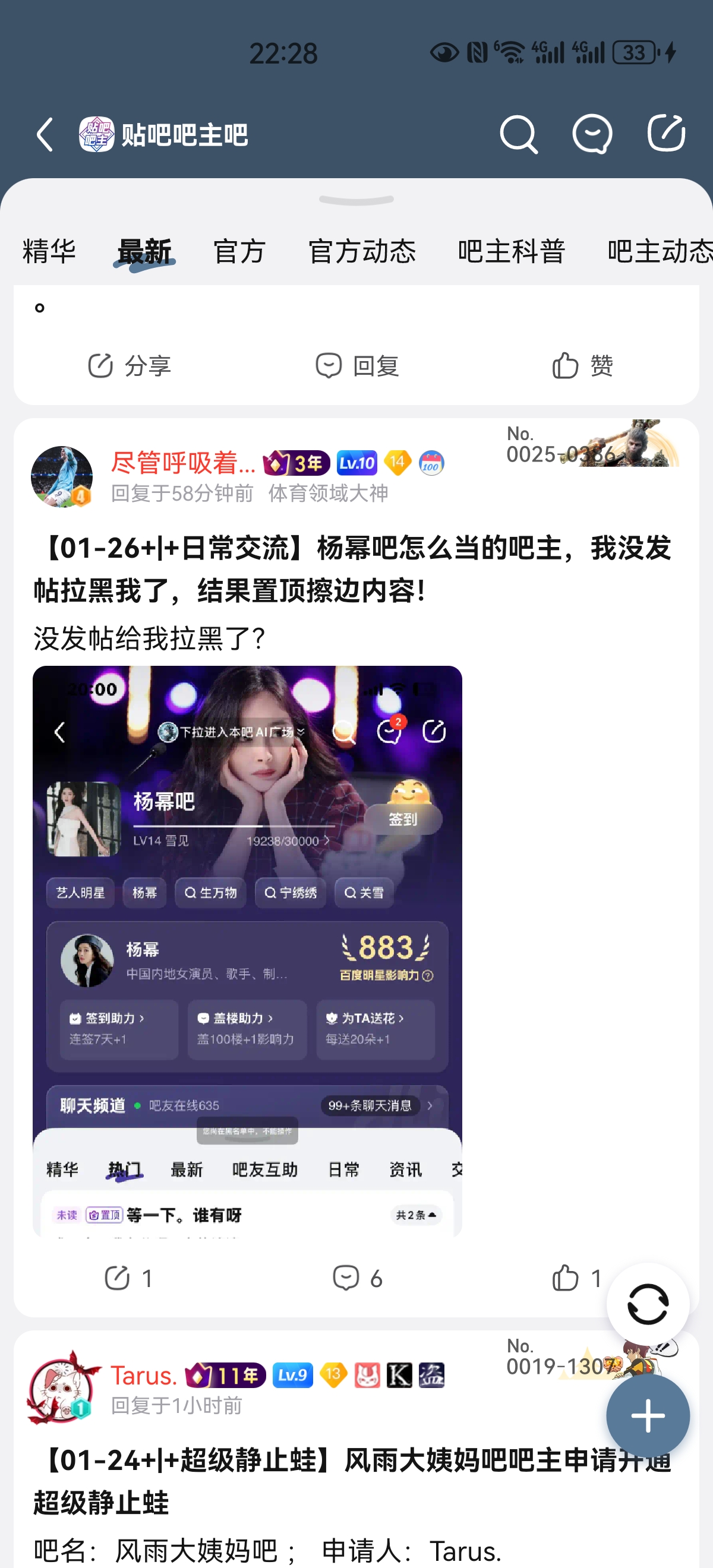Open the messages chat bubble icon
Image resolution: width=713 pixels, height=1568 pixels.
click(592, 134)
